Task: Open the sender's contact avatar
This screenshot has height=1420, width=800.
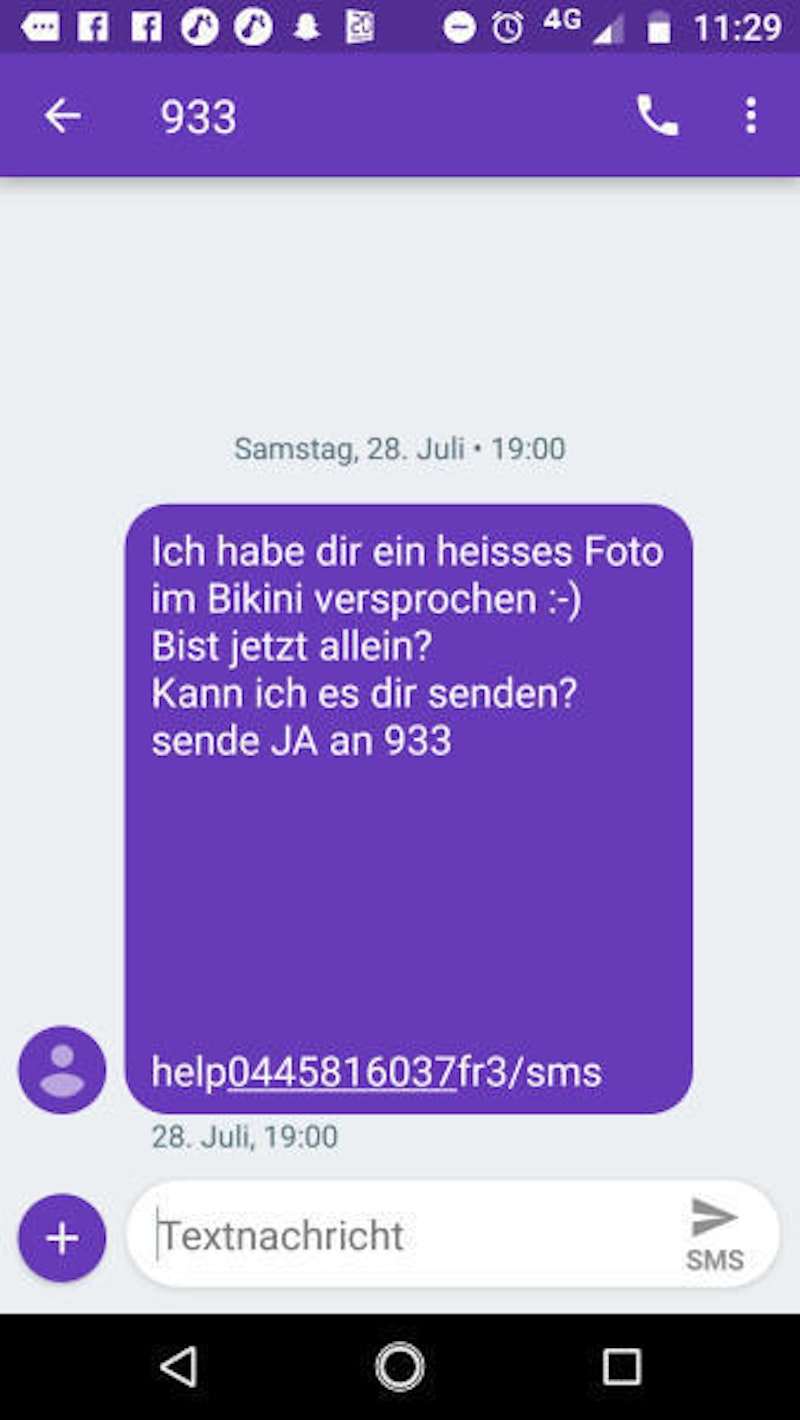Action: tap(62, 1069)
